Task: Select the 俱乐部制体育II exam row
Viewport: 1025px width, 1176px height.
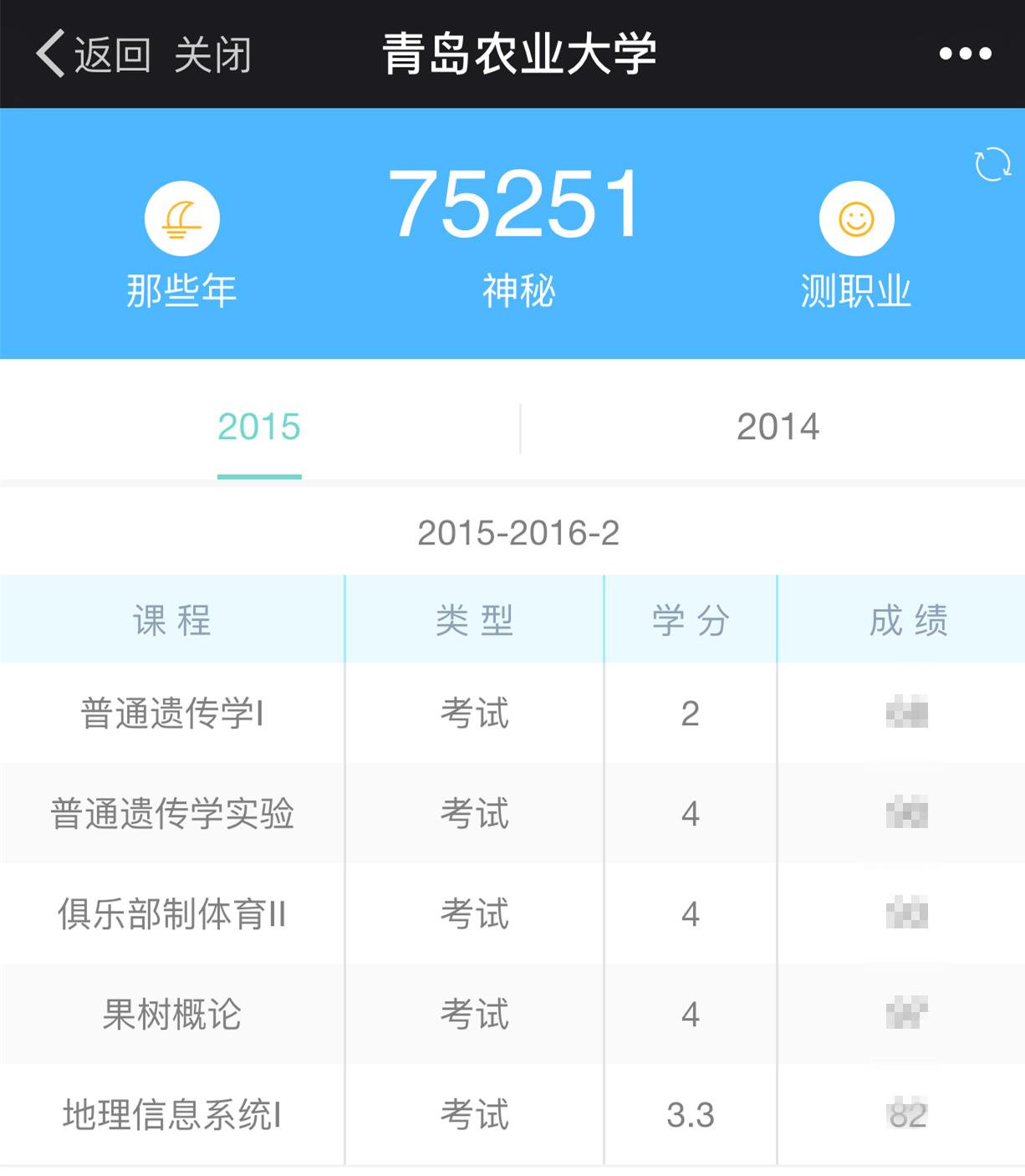Action: pyautogui.click(x=172, y=913)
